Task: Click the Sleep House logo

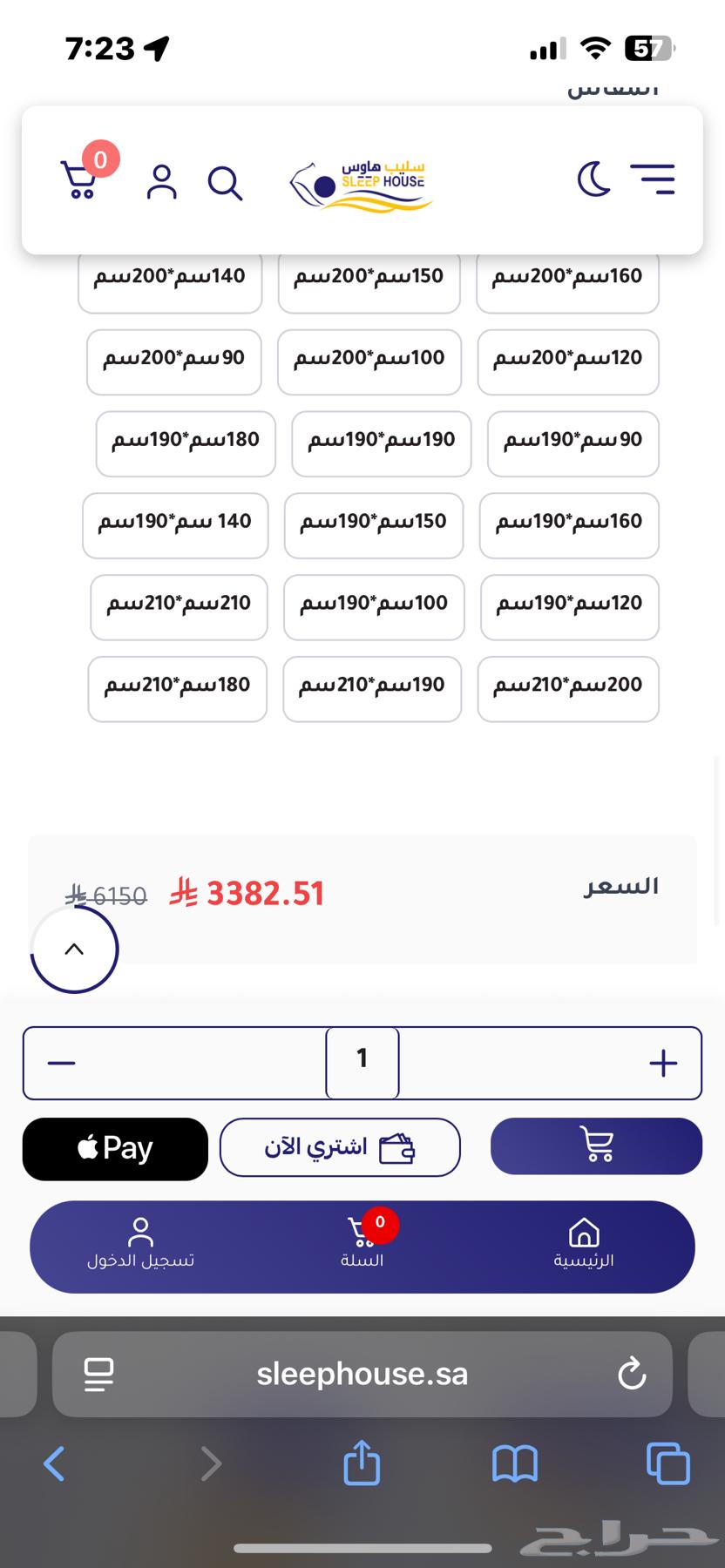Action: [361, 183]
